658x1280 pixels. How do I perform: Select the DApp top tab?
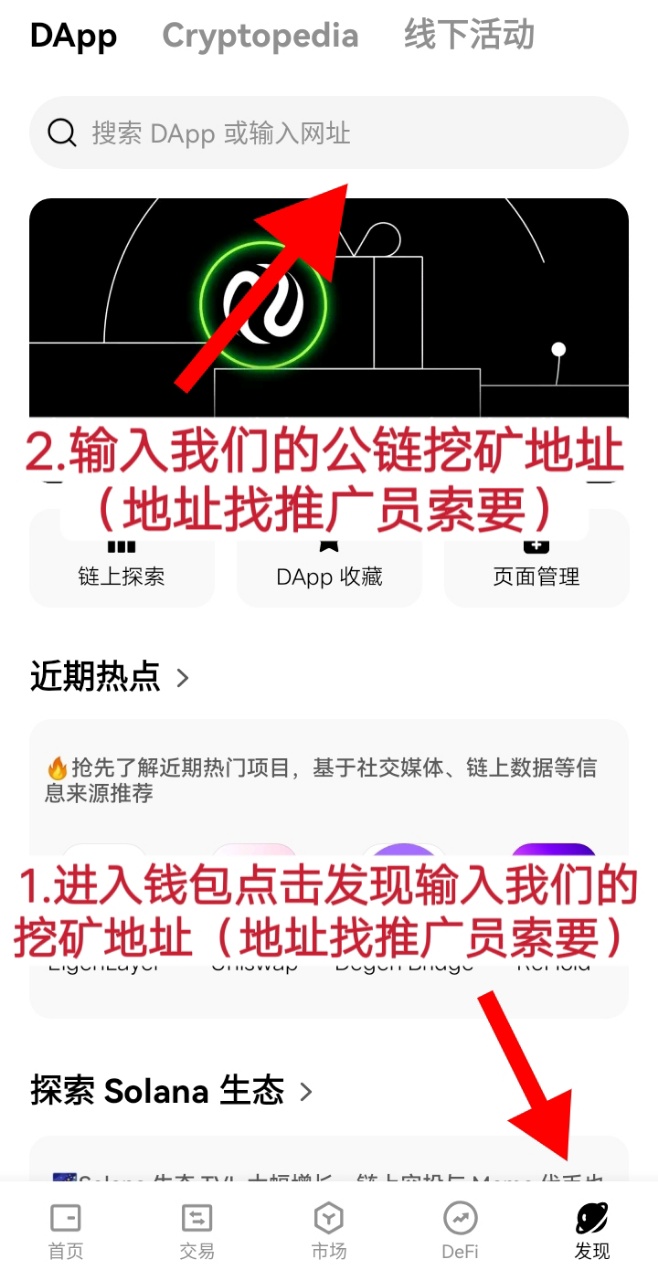73,36
